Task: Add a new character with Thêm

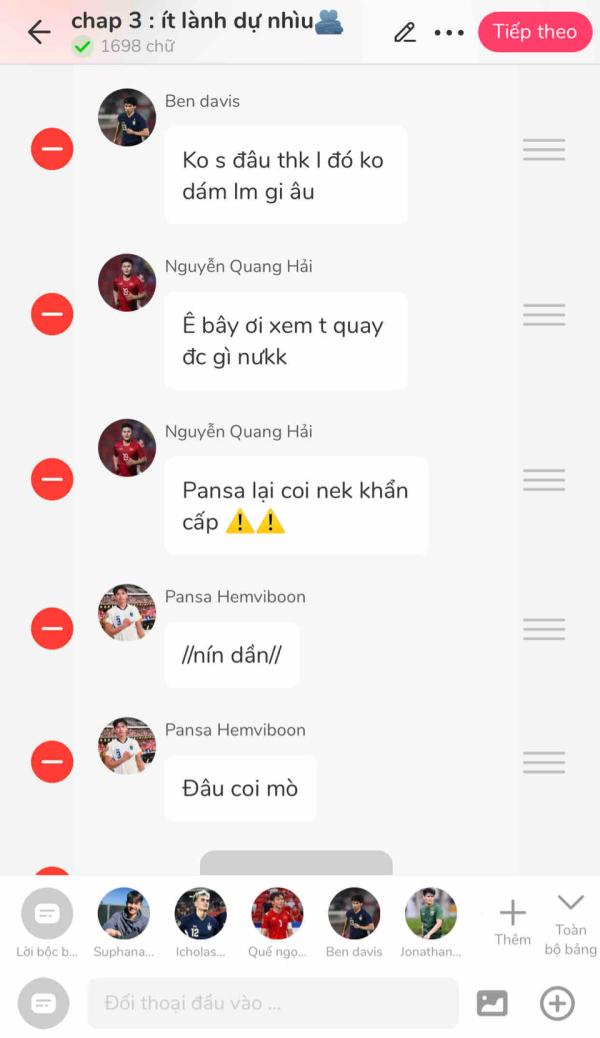Action: pyautogui.click(x=512, y=920)
